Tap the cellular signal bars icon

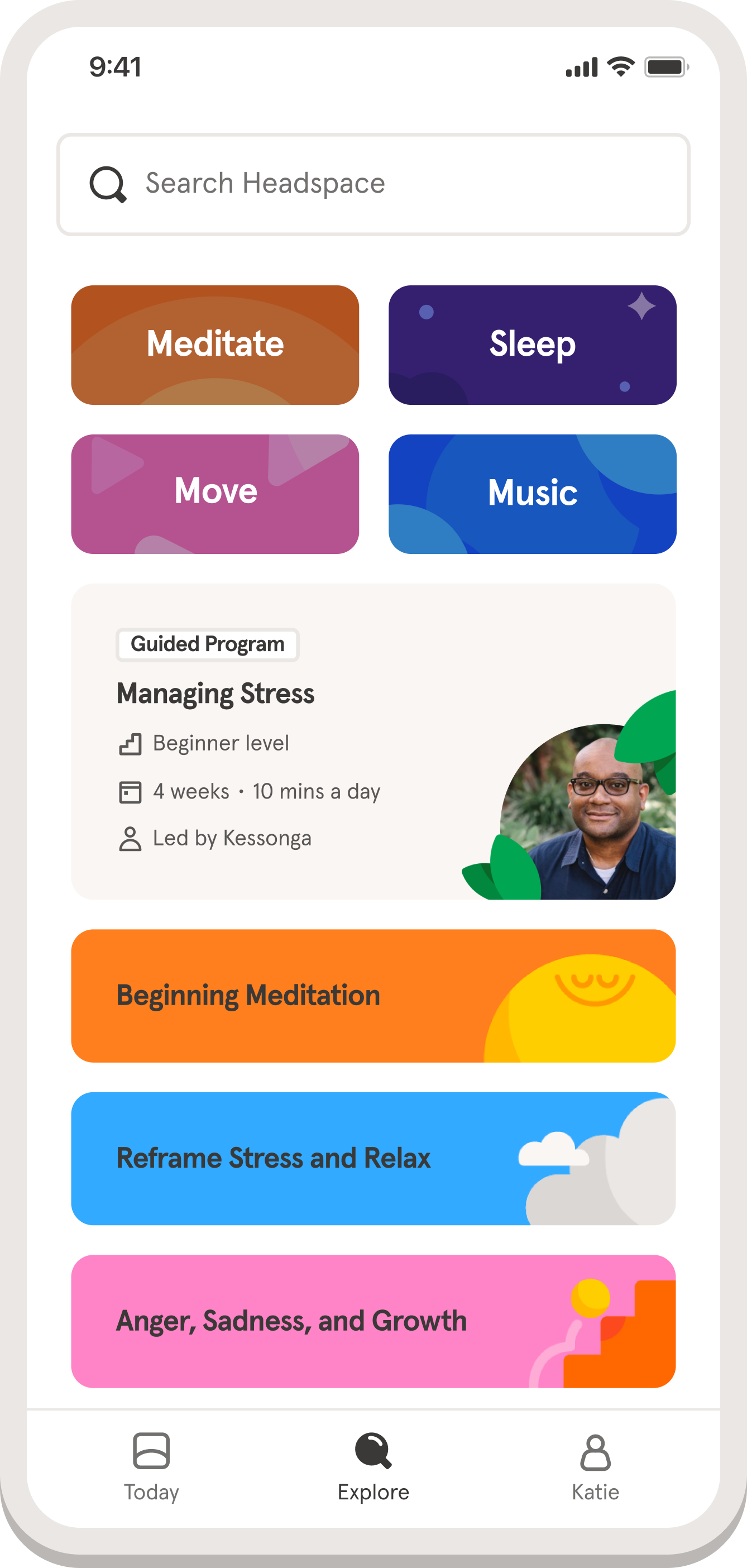click(581, 68)
